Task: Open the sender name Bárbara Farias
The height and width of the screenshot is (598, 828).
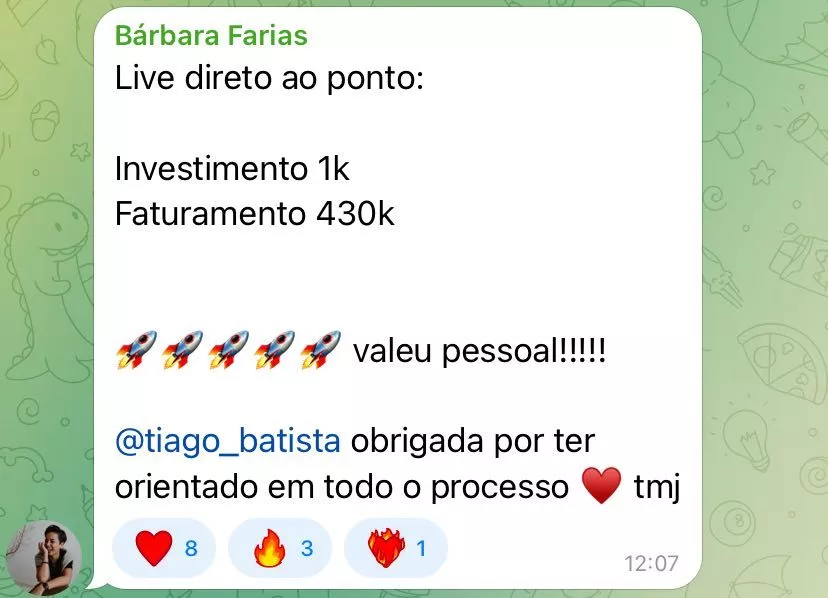Action: point(211,36)
